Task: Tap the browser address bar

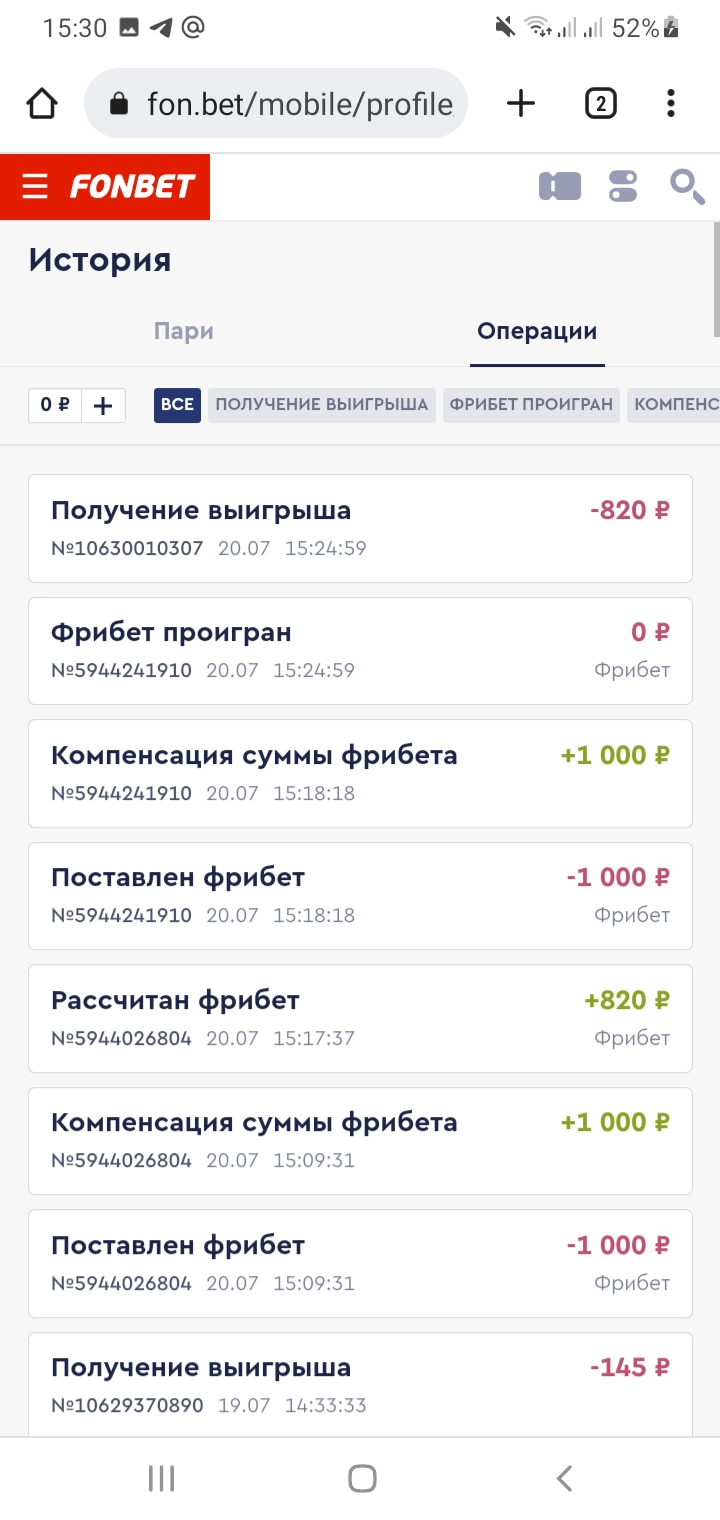Action: point(276,103)
